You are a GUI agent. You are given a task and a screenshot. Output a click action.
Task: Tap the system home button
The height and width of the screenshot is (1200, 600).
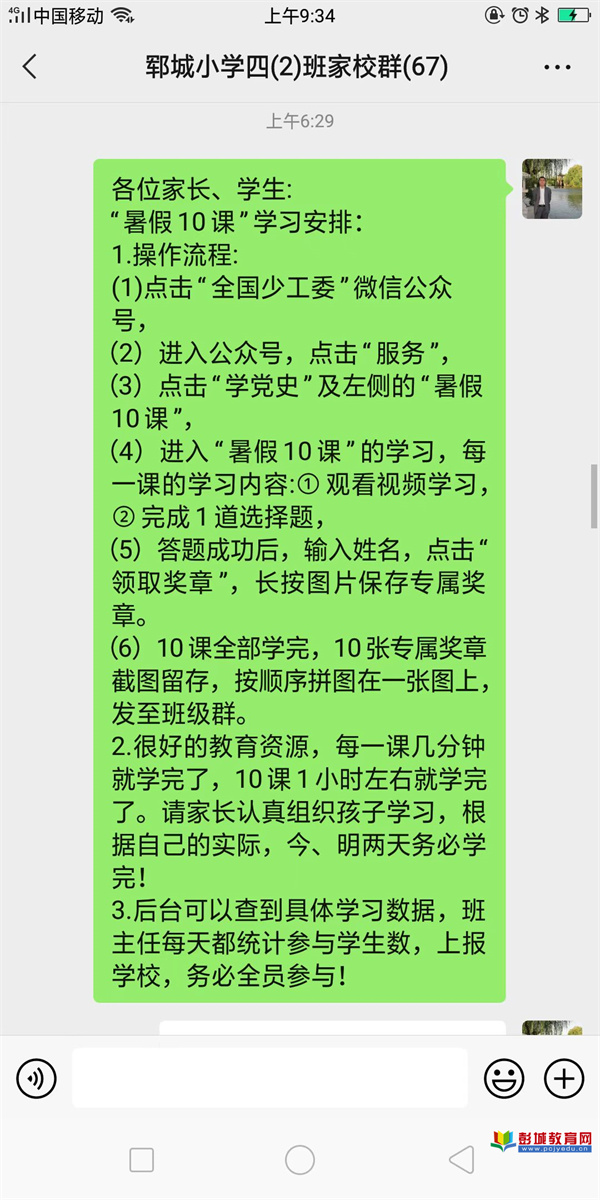pos(300,1159)
